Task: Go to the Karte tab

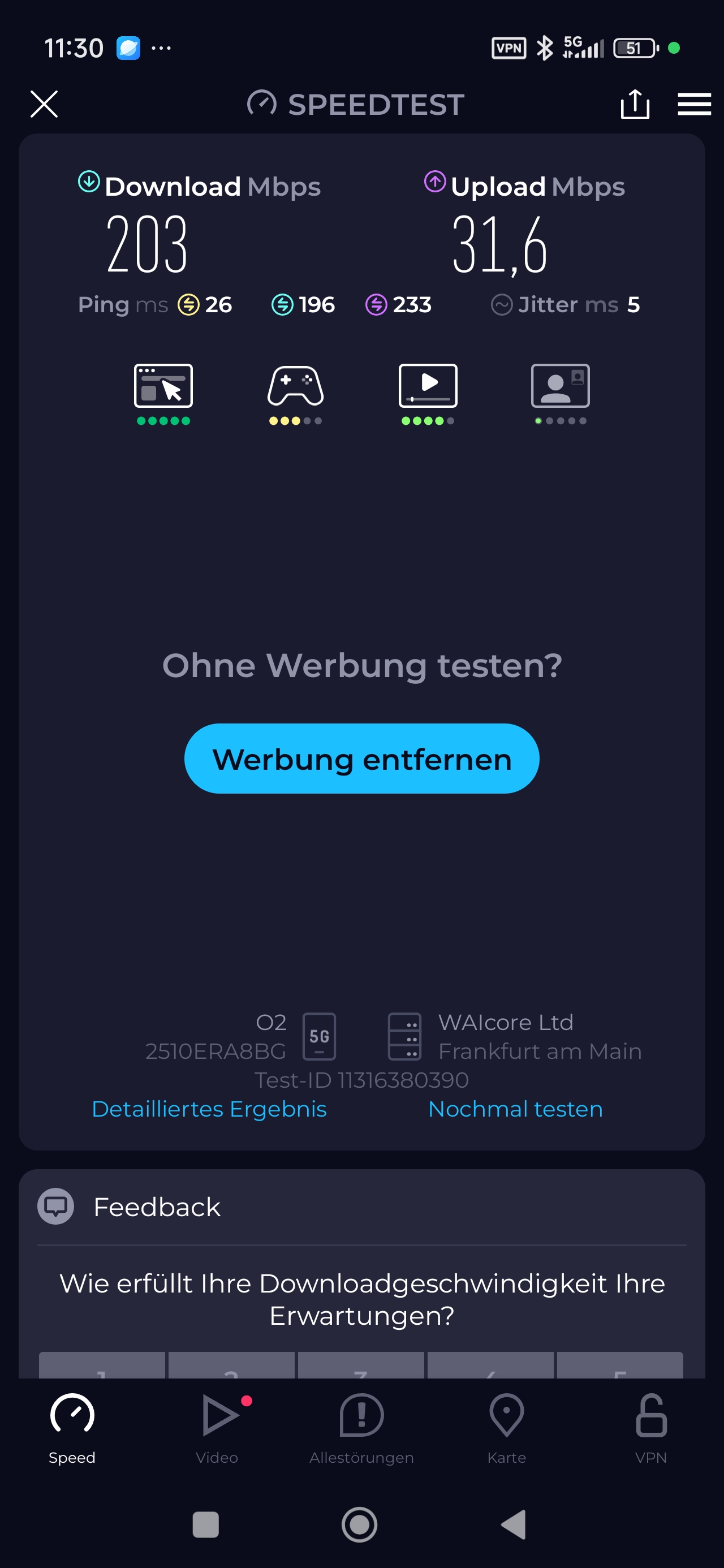Action: pyautogui.click(x=506, y=1428)
